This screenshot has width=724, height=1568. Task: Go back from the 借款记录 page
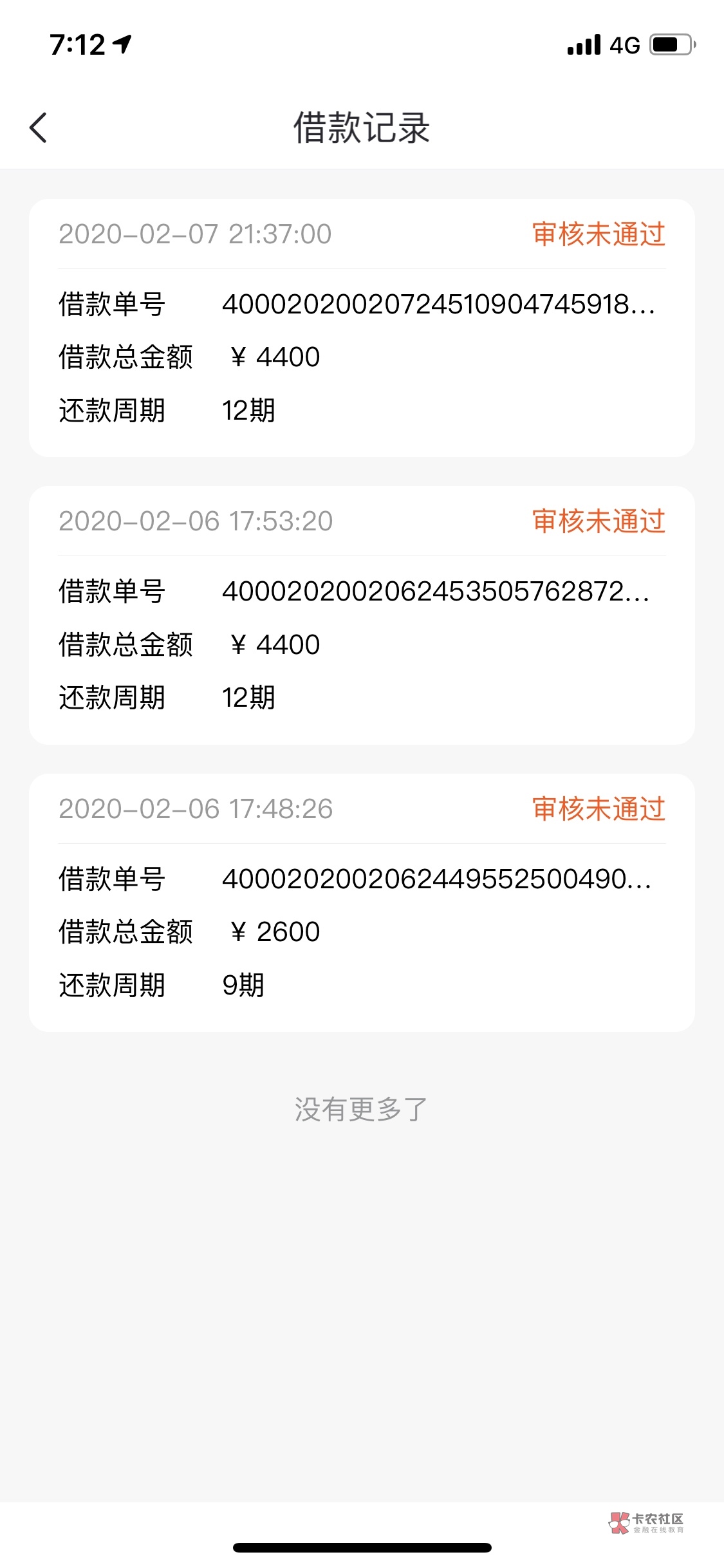39,127
